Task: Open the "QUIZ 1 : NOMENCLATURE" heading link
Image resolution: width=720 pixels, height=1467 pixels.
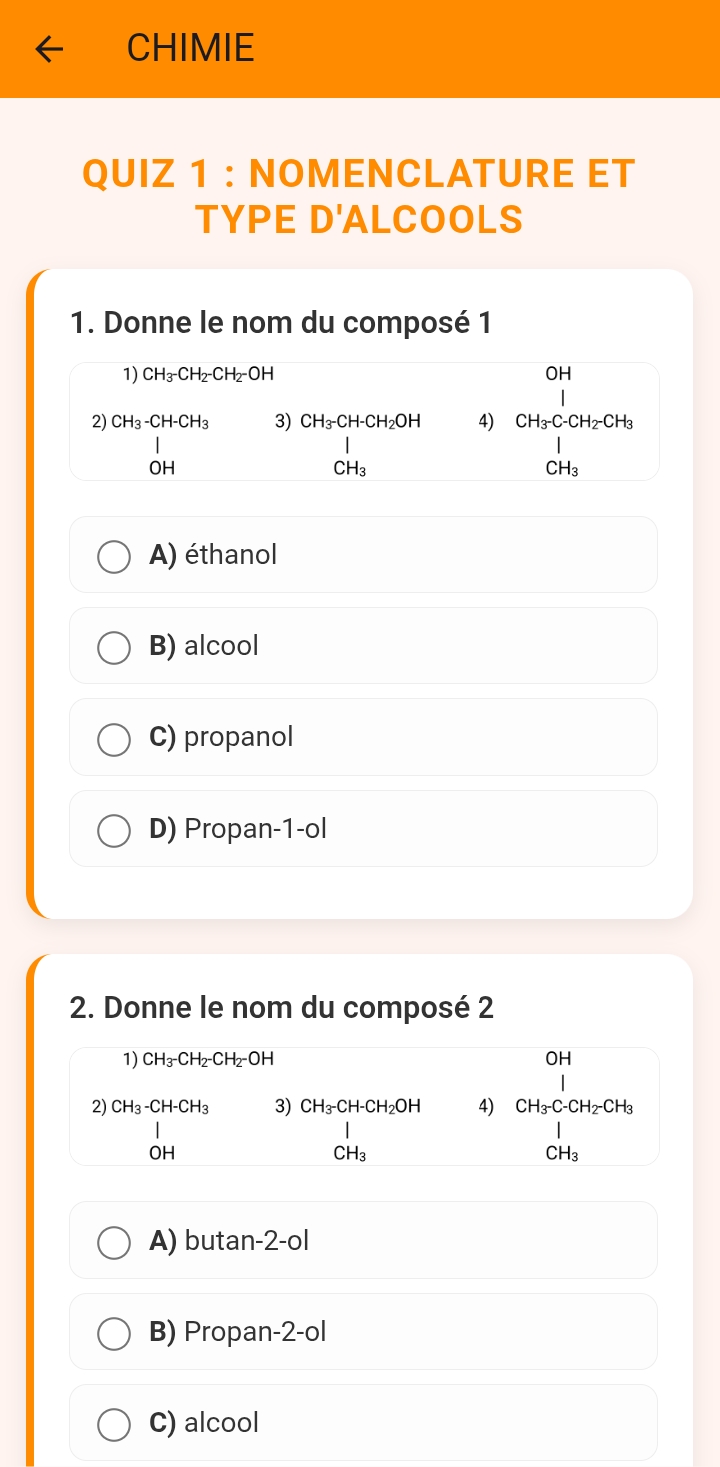Action: coord(358,196)
